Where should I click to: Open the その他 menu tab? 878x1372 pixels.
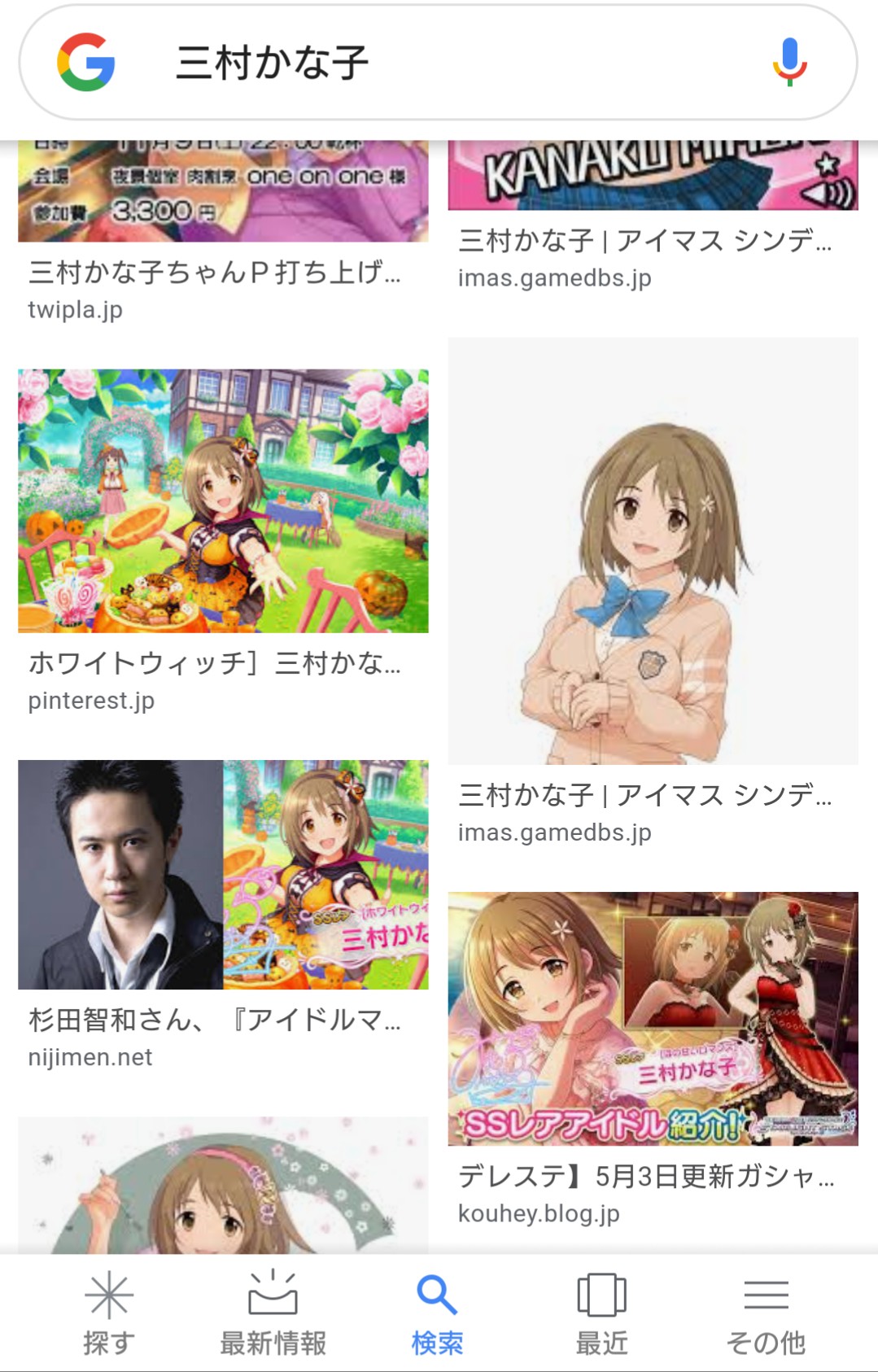[x=766, y=1313]
